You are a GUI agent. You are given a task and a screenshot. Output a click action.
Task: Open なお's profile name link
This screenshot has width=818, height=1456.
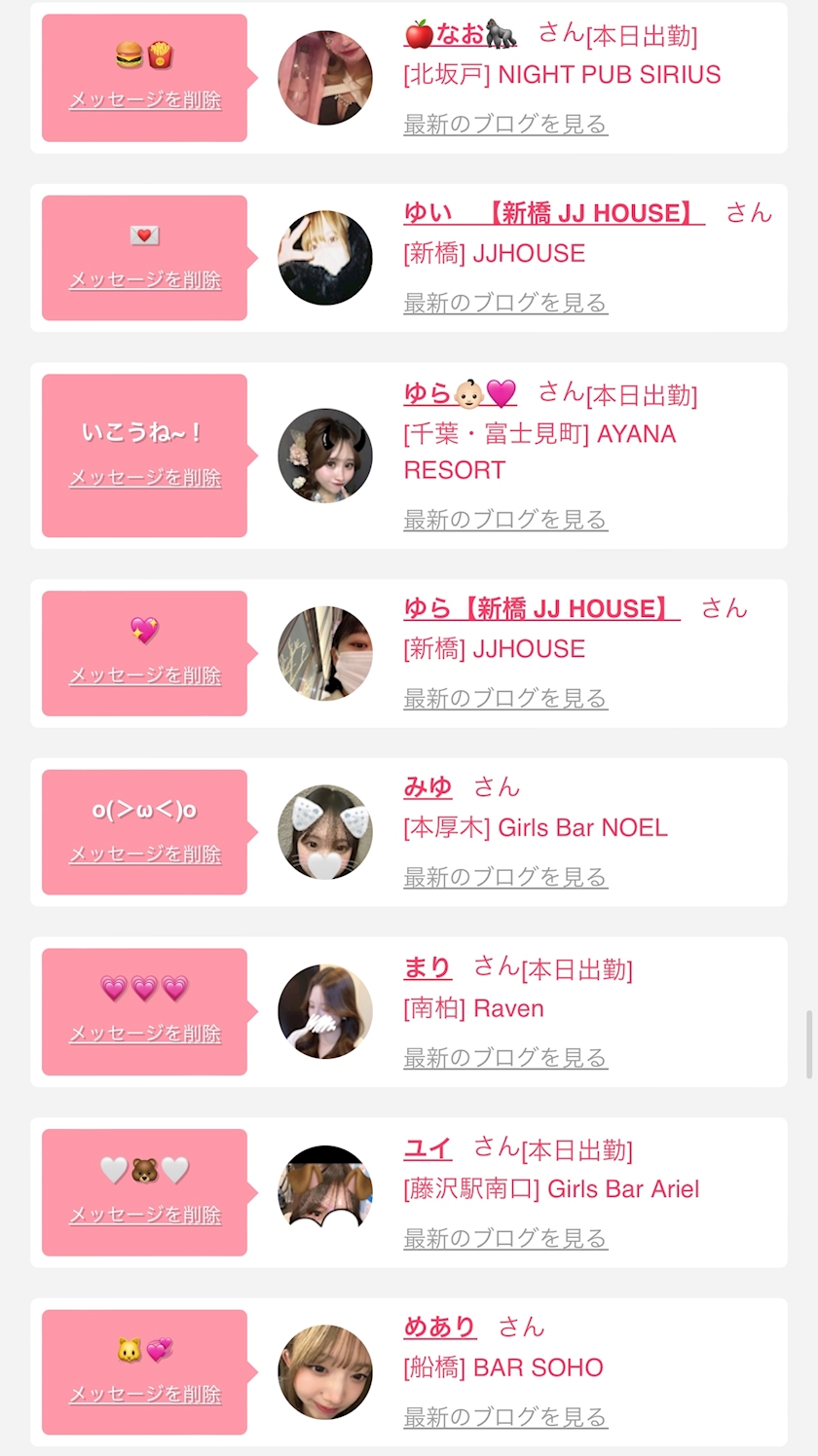tap(460, 35)
